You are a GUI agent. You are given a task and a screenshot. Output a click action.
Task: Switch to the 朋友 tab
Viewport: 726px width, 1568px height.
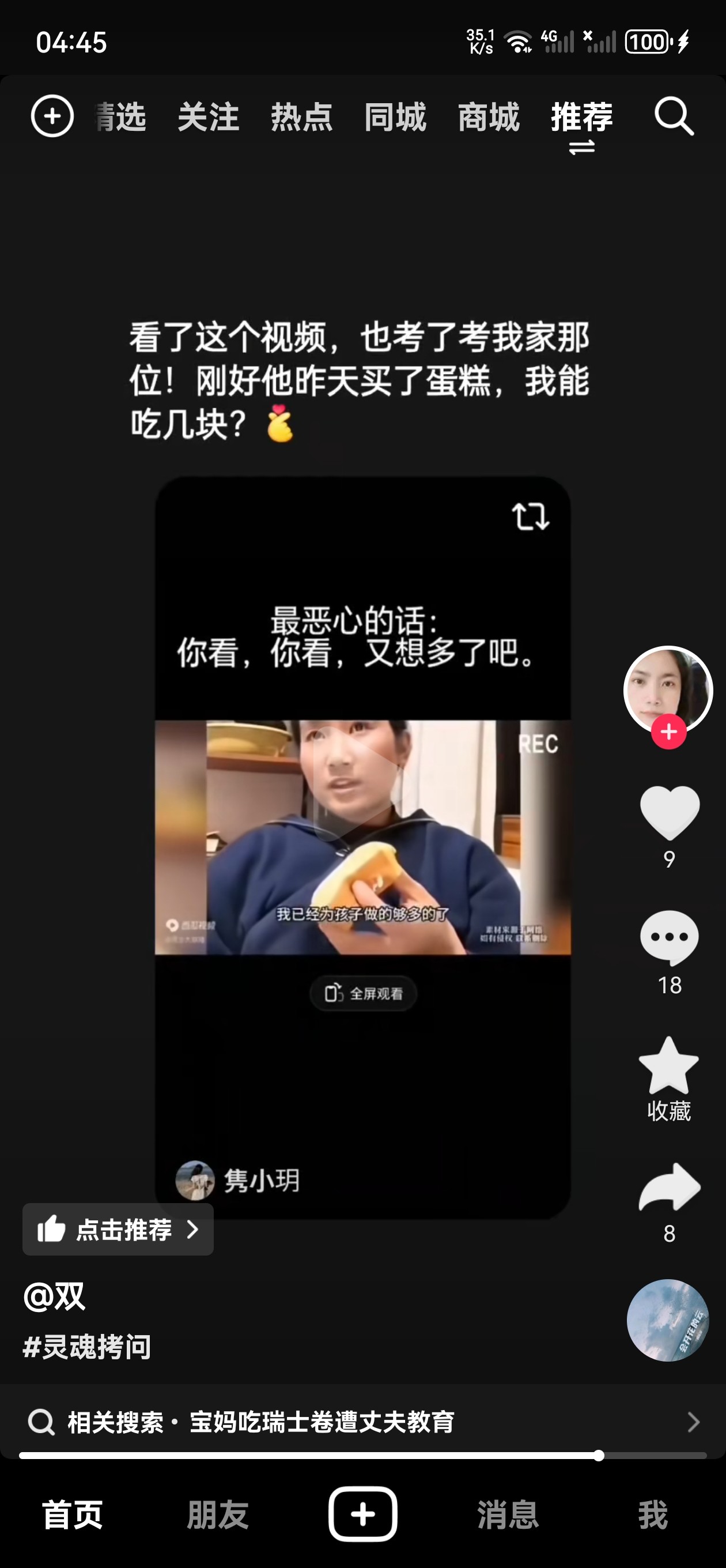[x=218, y=1514]
